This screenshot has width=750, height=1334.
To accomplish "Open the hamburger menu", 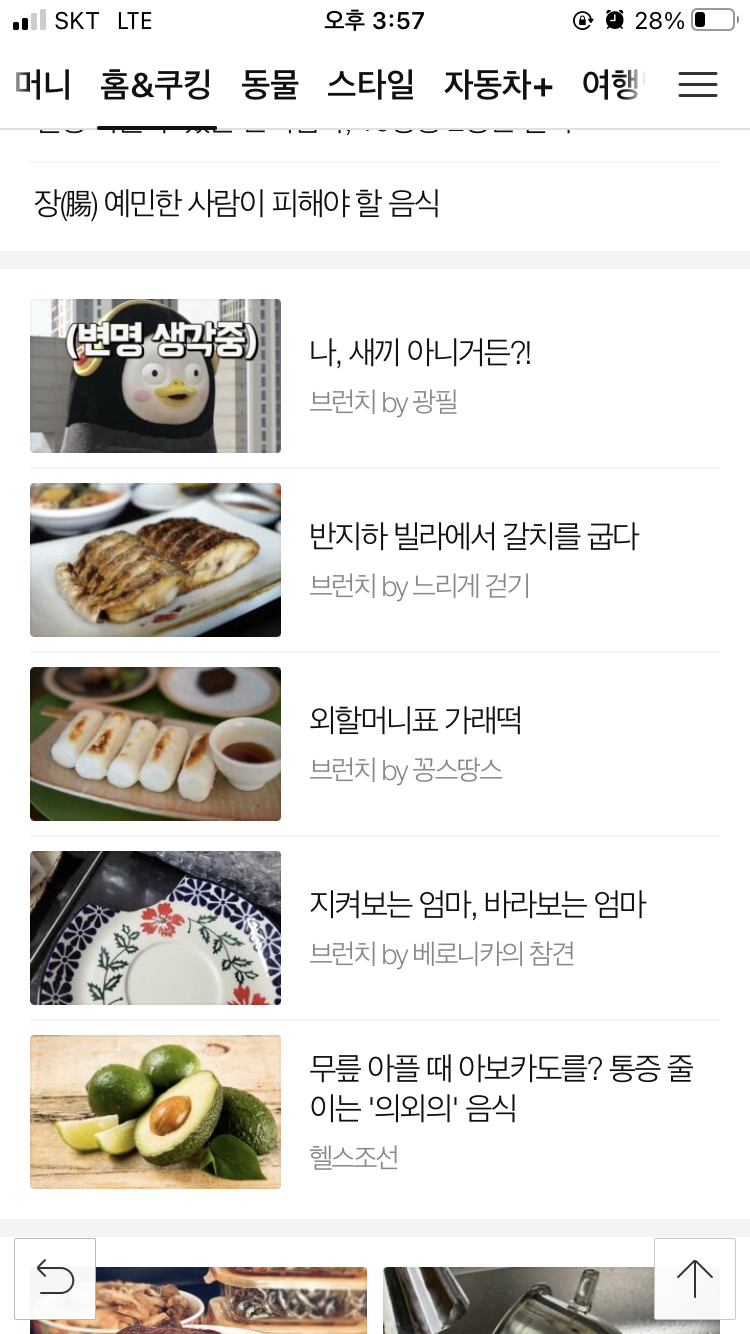I will (x=698, y=85).
